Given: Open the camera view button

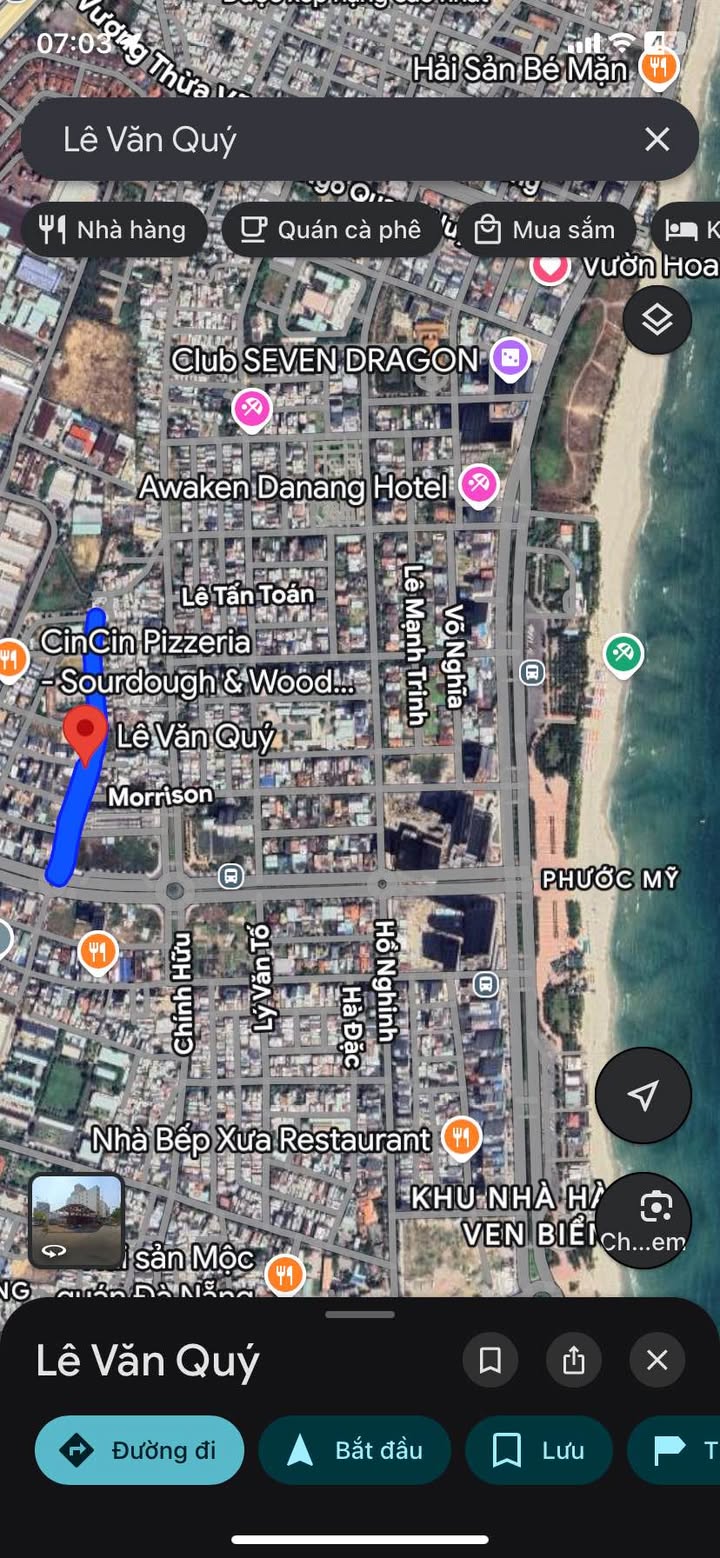Looking at the screenshot, I should [x=654, y=1217].
